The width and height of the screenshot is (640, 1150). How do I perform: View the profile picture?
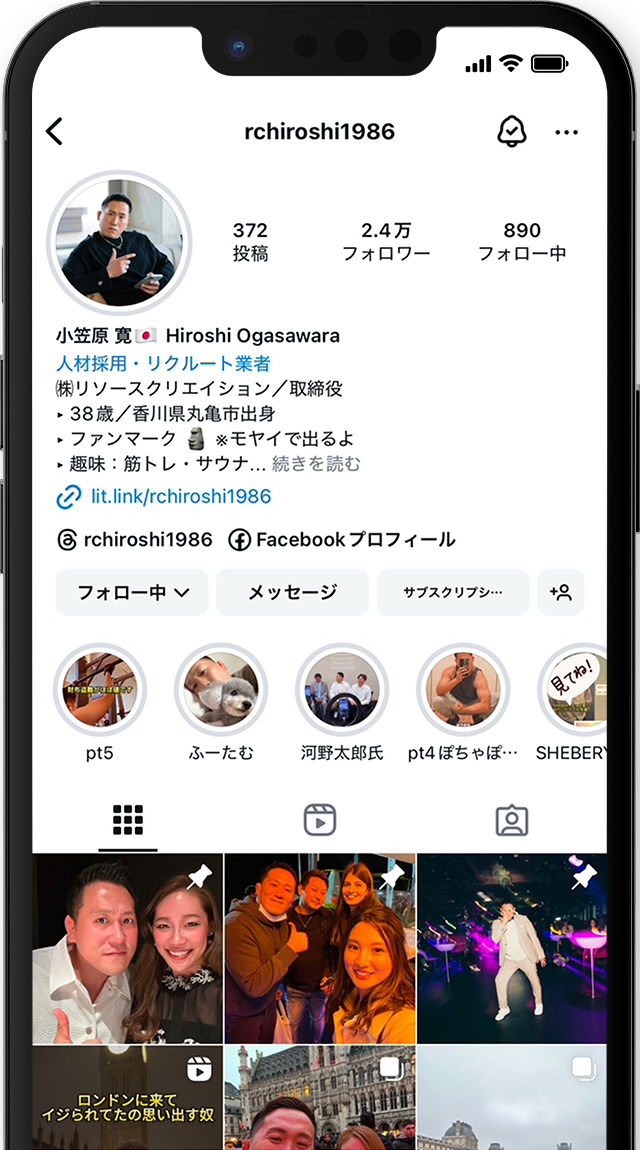120,243
